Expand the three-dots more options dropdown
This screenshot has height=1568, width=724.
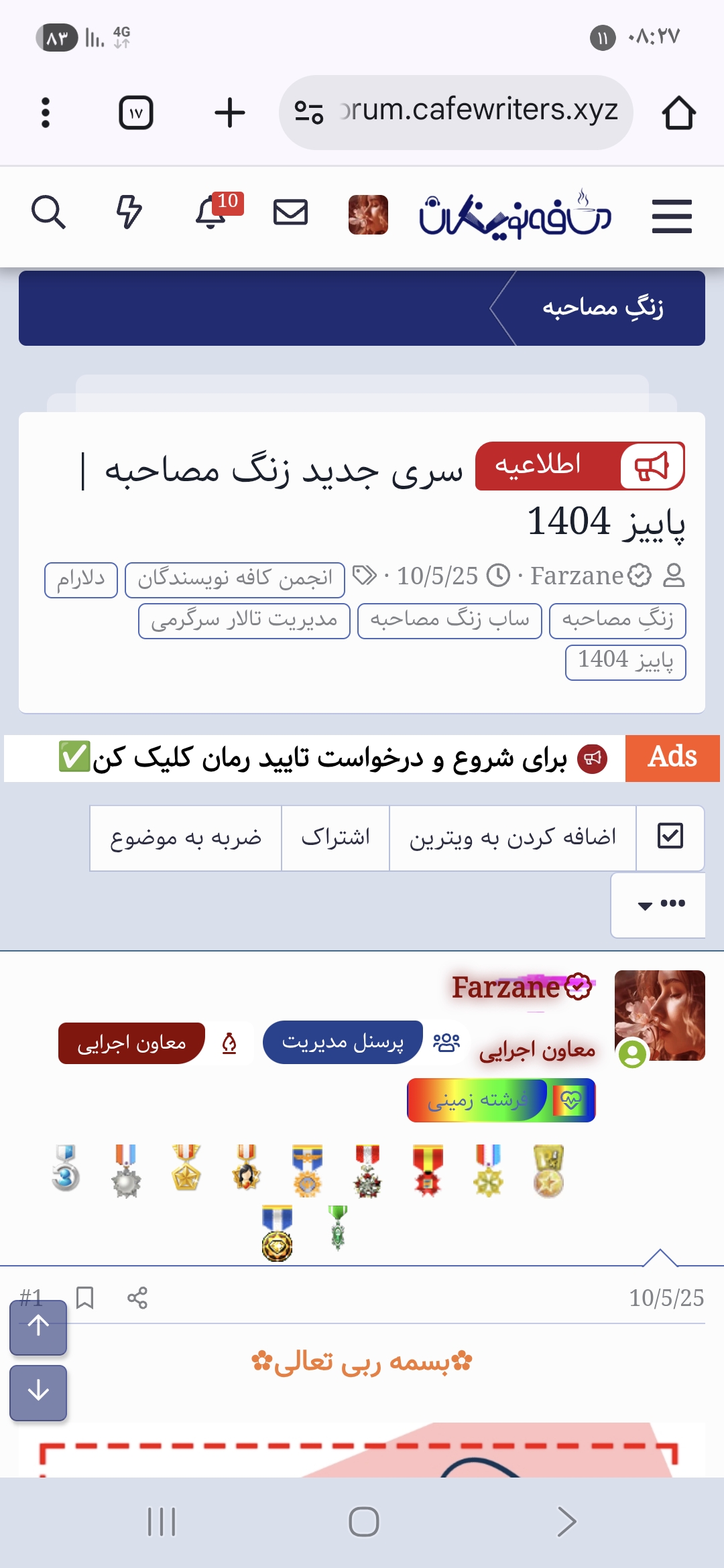[x=660, y=904]
